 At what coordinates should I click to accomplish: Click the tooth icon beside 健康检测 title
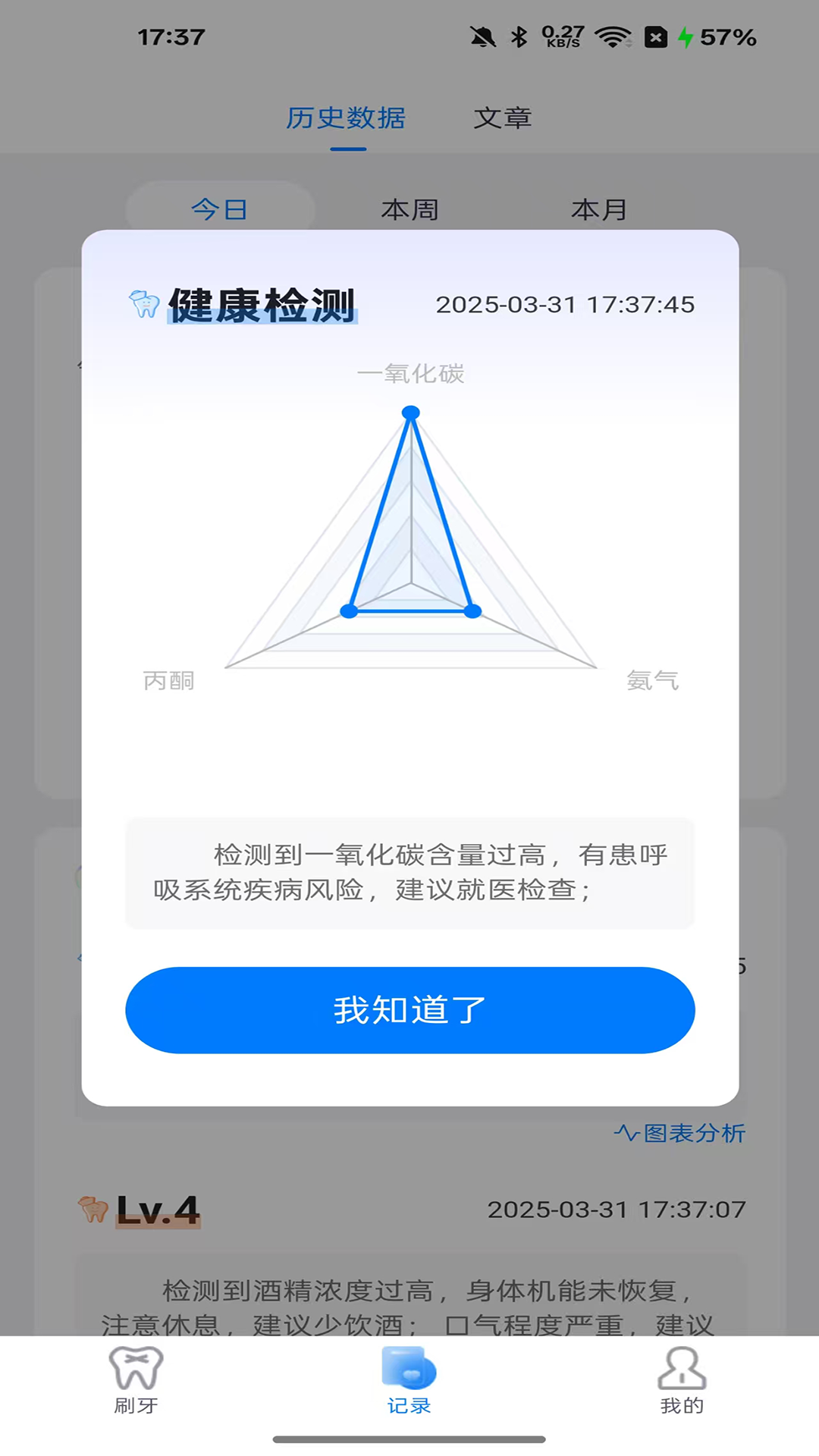coord(143,303)
